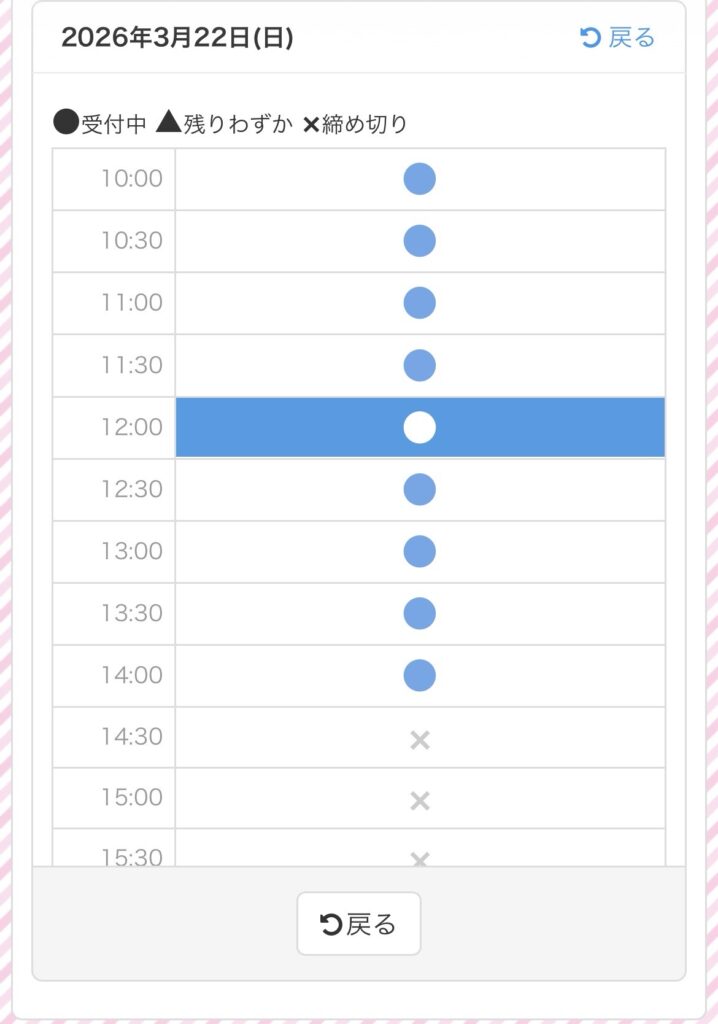
Task: Select the highlighted 12:00 slot
Action: coord(419,428)
